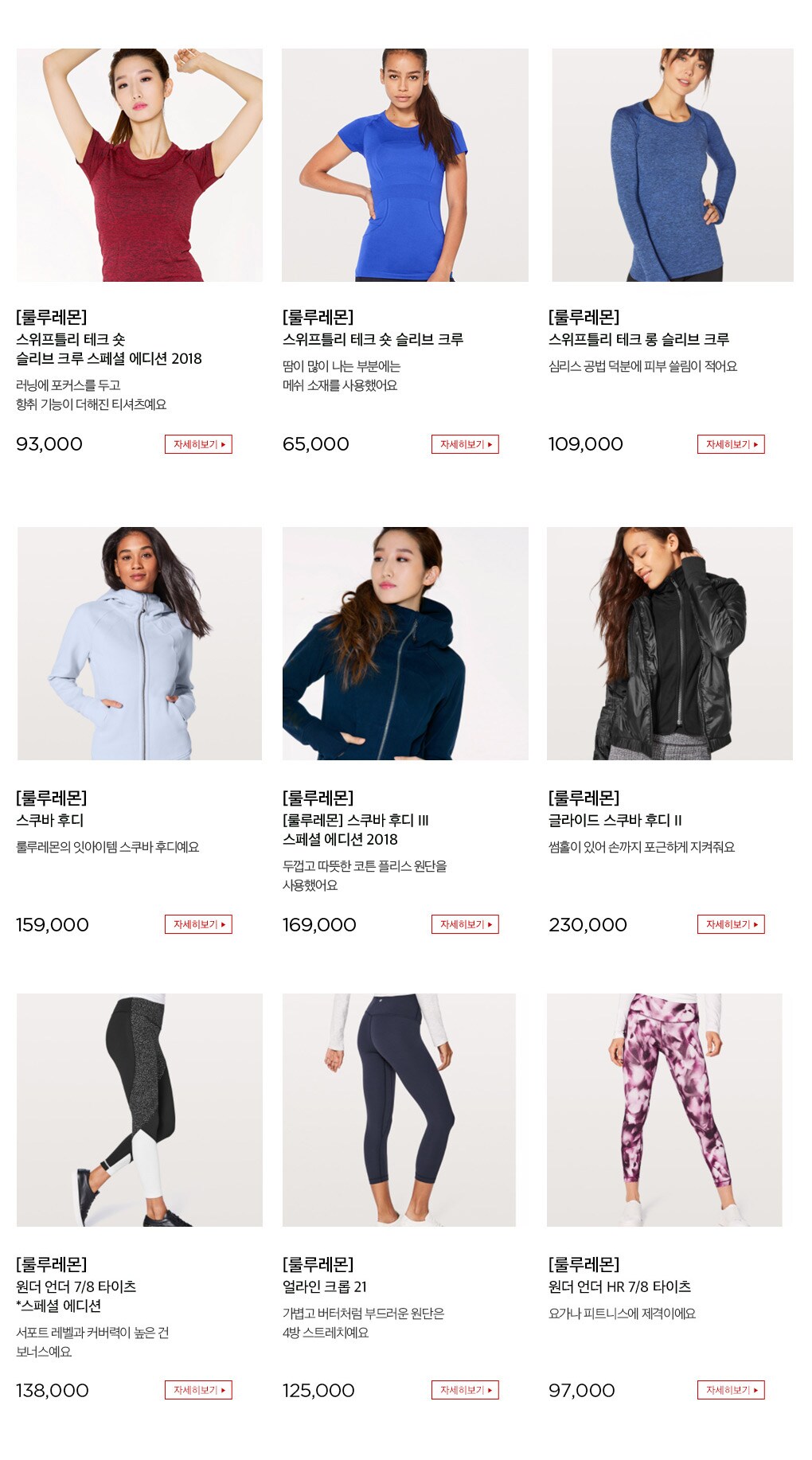Open the red short sleeve tee photo
Image resolution: width=812 pixels, height=1460 pixels.
[139, 165]
